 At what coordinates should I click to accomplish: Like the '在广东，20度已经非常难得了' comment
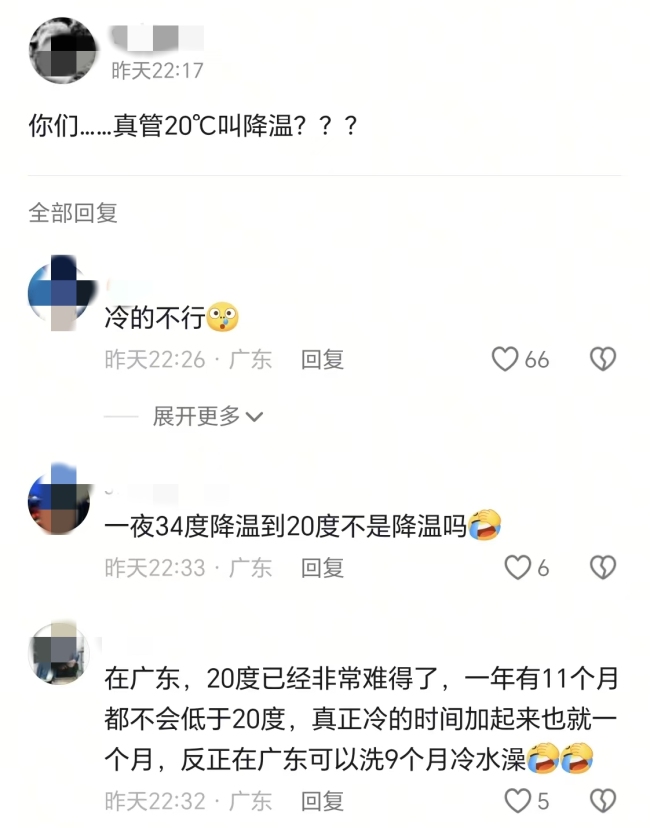(x=518, y=801)
